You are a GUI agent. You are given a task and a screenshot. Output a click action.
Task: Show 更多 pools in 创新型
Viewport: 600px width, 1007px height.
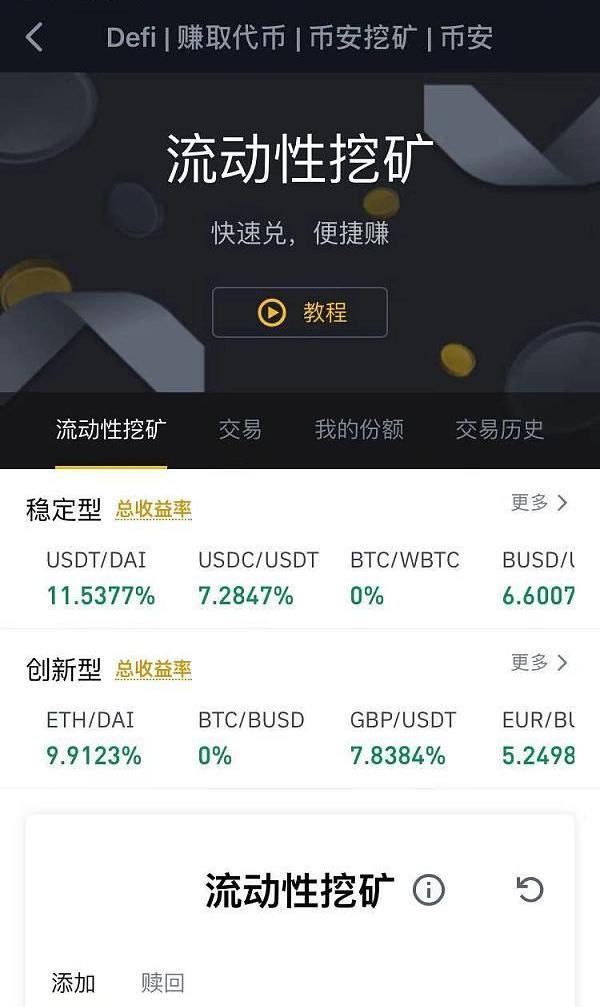tap(539, 662)
